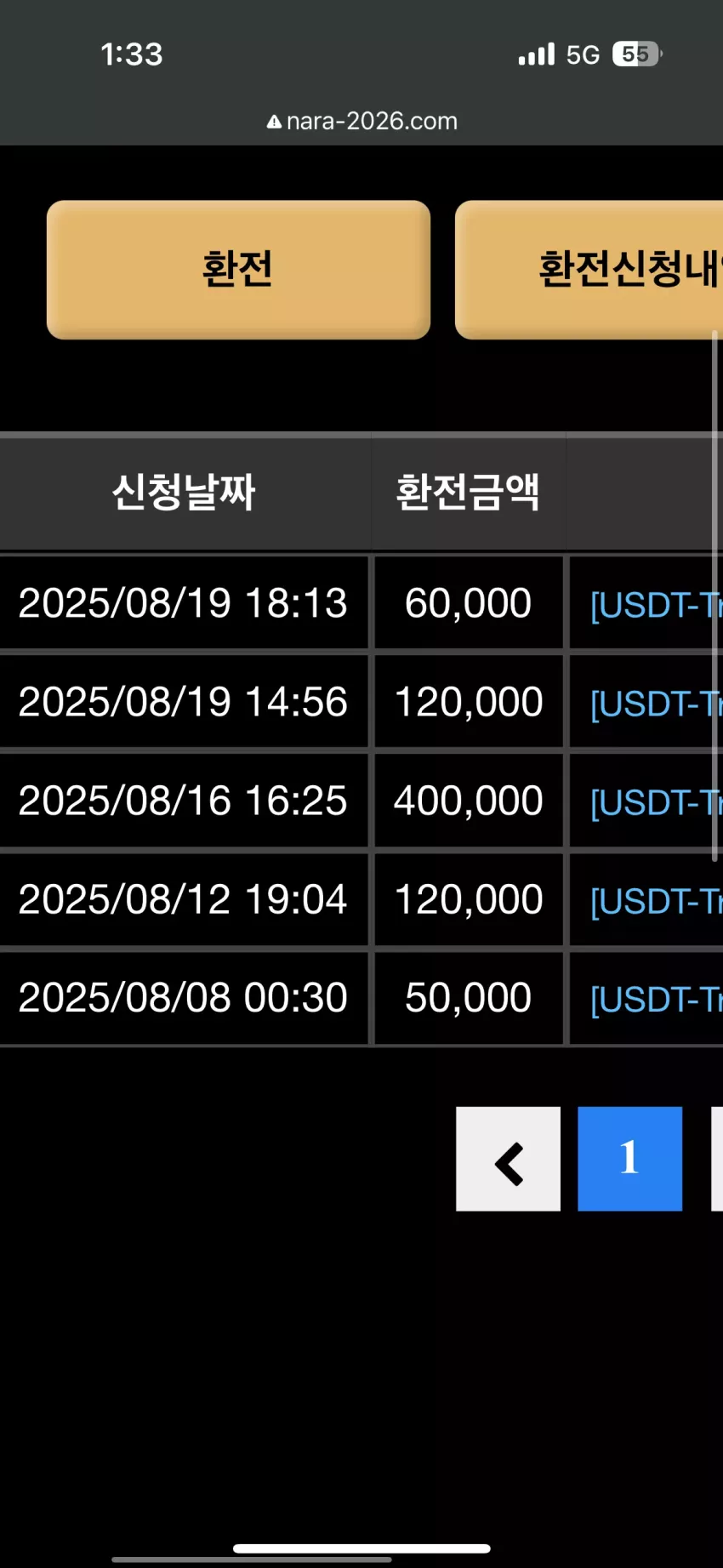The image size is (723, 1568).
Task: Open the 환전신청내역 button
Action: point(589,270)
